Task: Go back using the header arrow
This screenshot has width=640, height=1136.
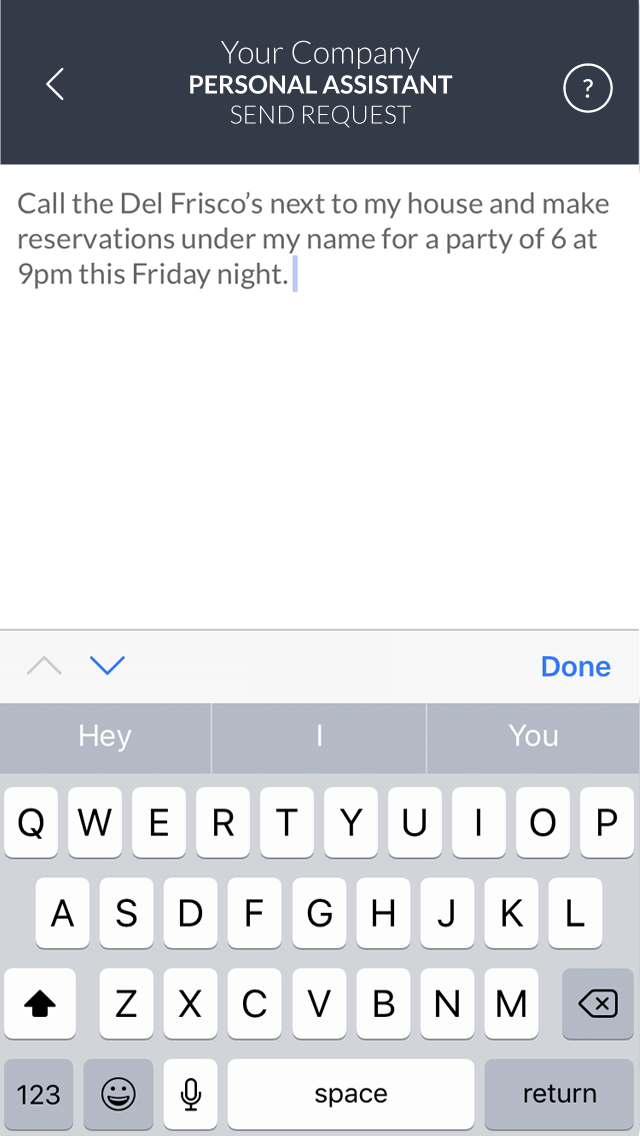Action: tap(55, 84)
